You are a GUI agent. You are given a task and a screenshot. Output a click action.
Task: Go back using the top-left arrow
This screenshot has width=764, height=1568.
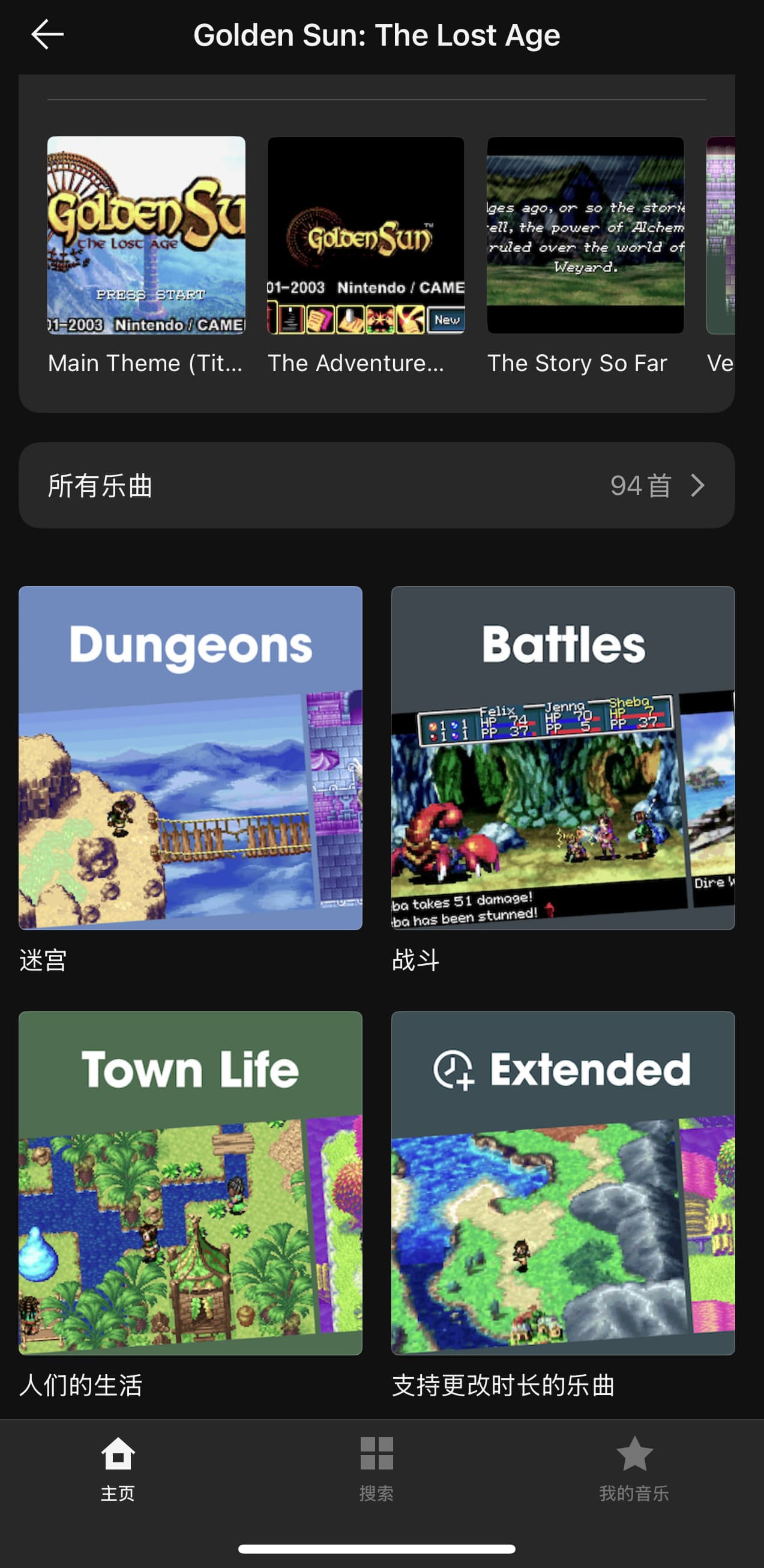[x=47, y=34]
